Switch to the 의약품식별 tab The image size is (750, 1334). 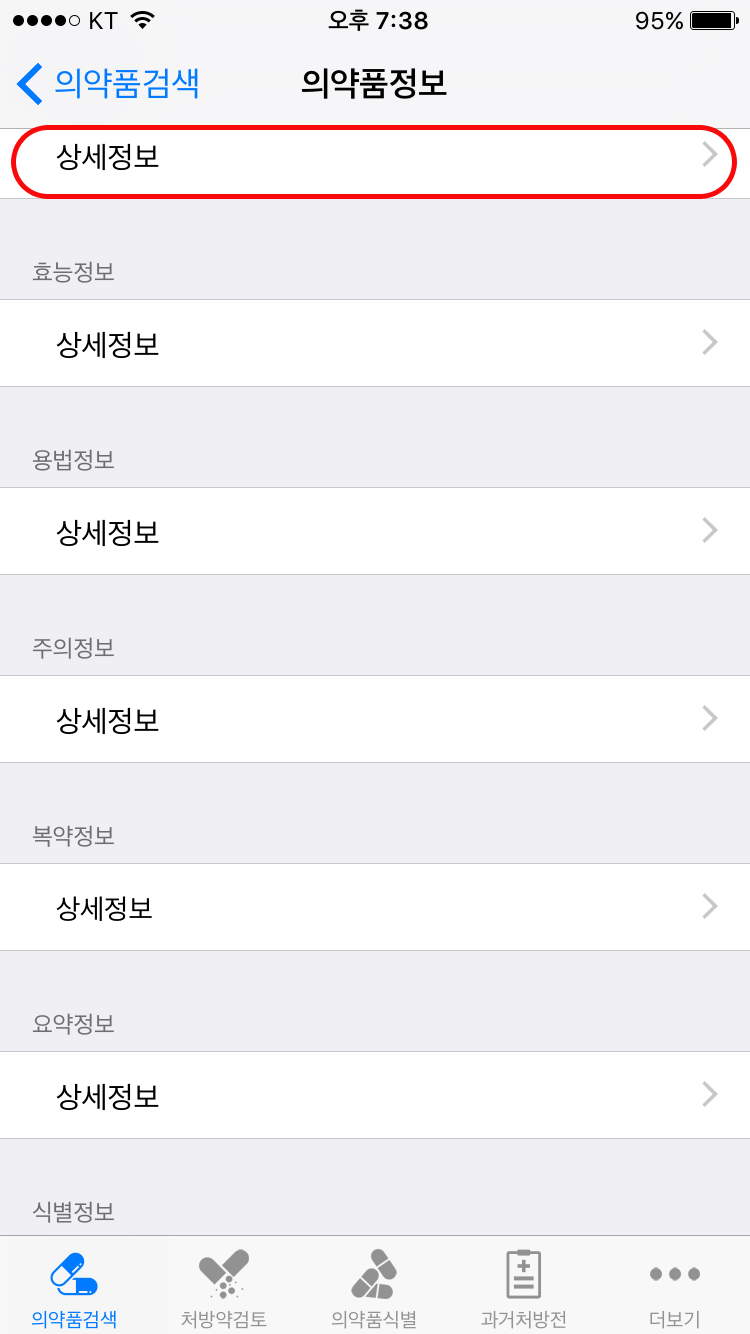[374, 1288]
